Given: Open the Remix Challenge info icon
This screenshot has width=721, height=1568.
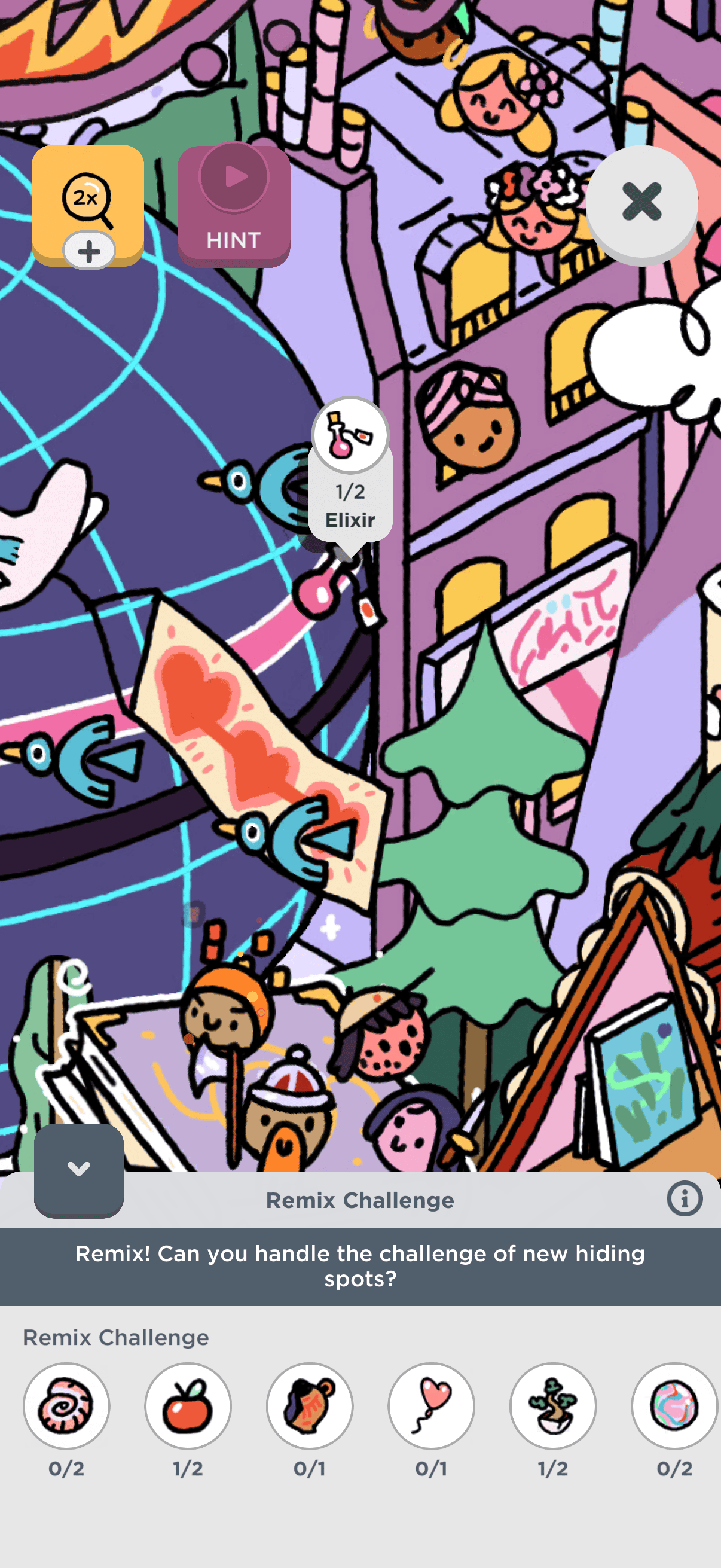Looking at the screenshot, I should point(685,1199).
